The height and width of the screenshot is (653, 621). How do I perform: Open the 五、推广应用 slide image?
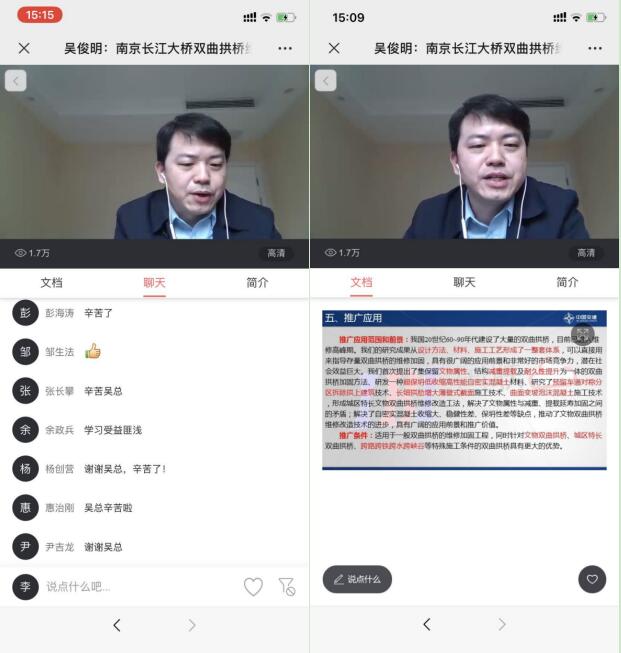pos(464,390)
